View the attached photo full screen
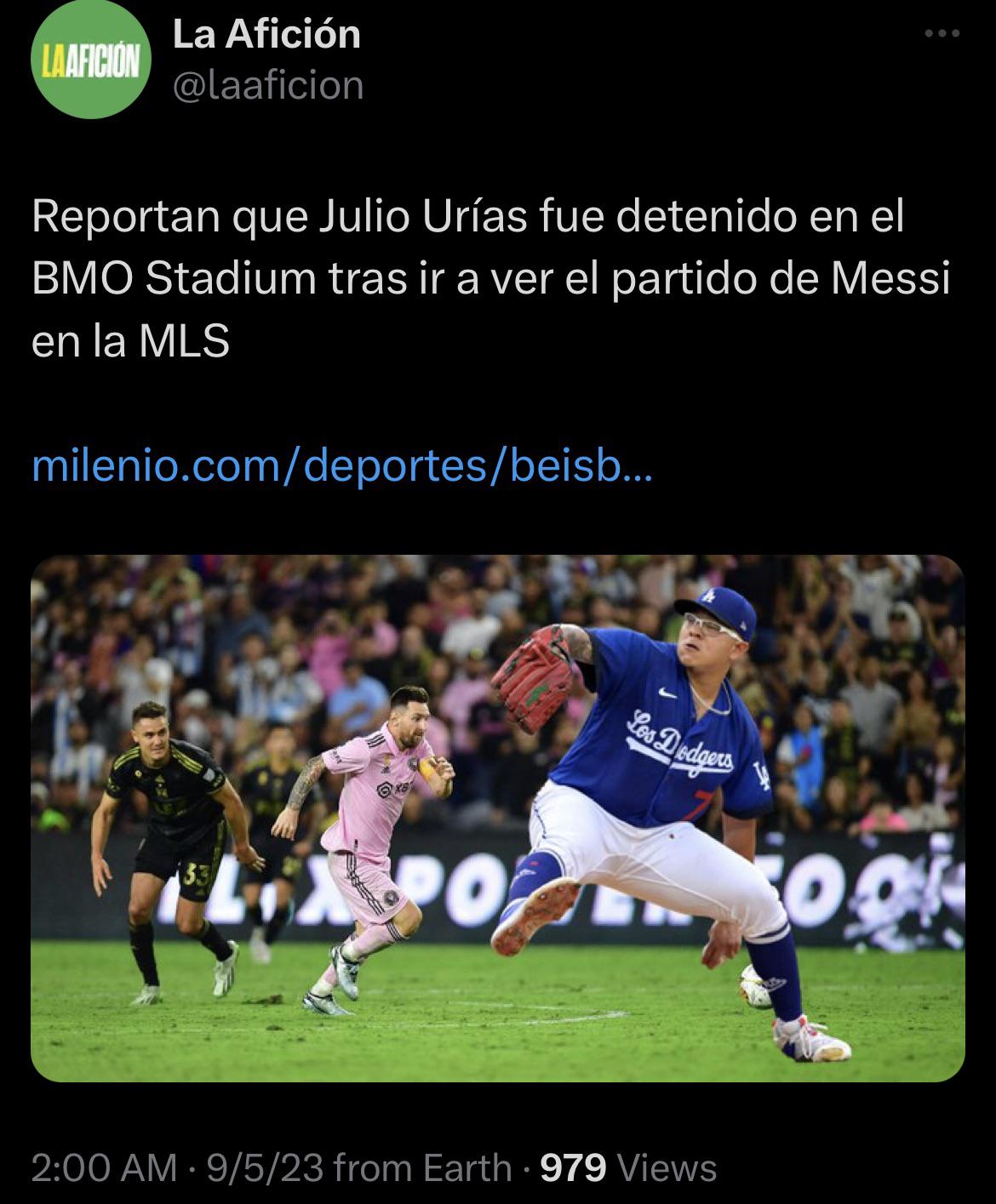 (498, 818)
